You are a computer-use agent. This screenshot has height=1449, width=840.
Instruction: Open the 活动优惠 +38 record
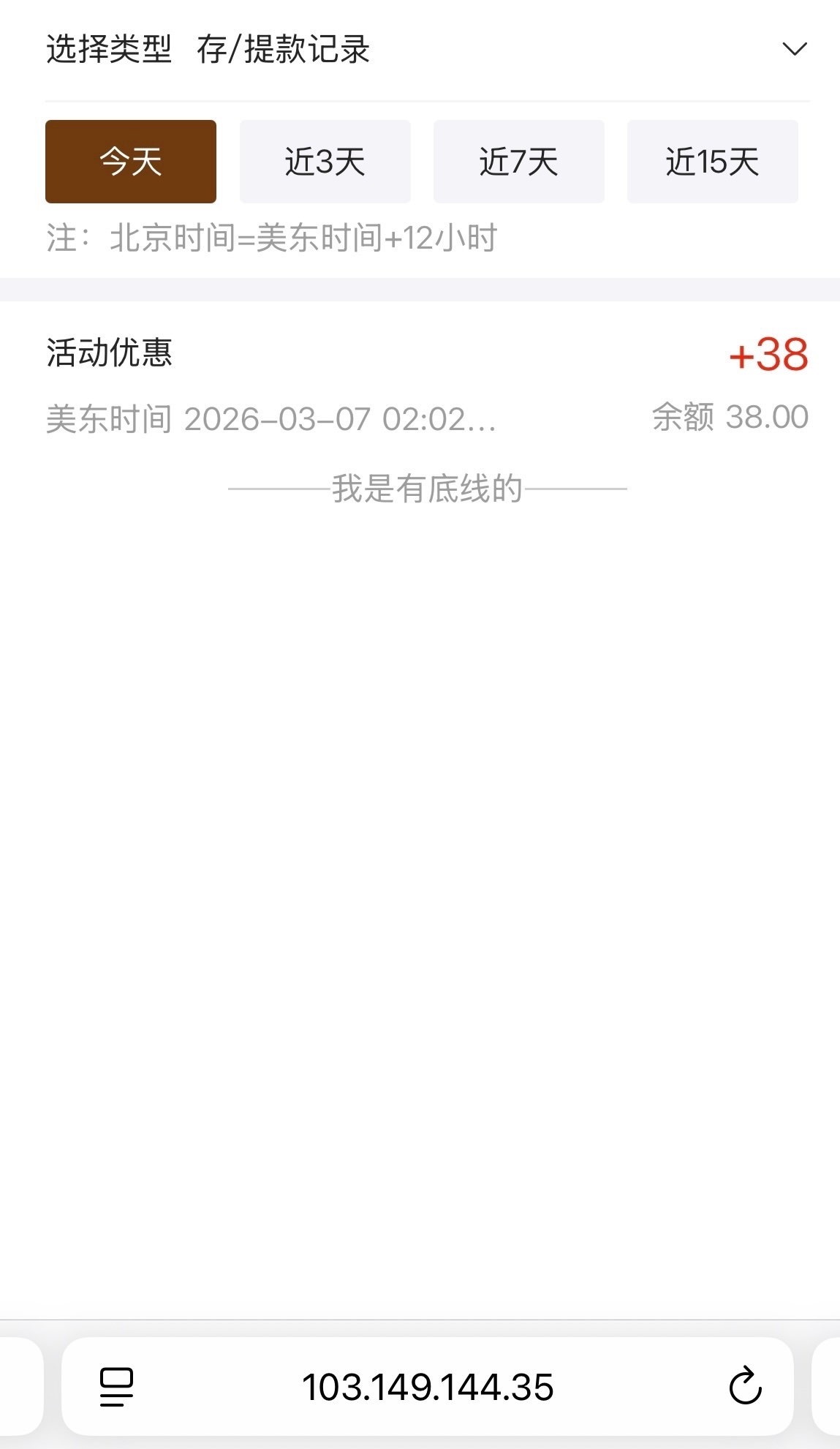click(x=427, y=384)
